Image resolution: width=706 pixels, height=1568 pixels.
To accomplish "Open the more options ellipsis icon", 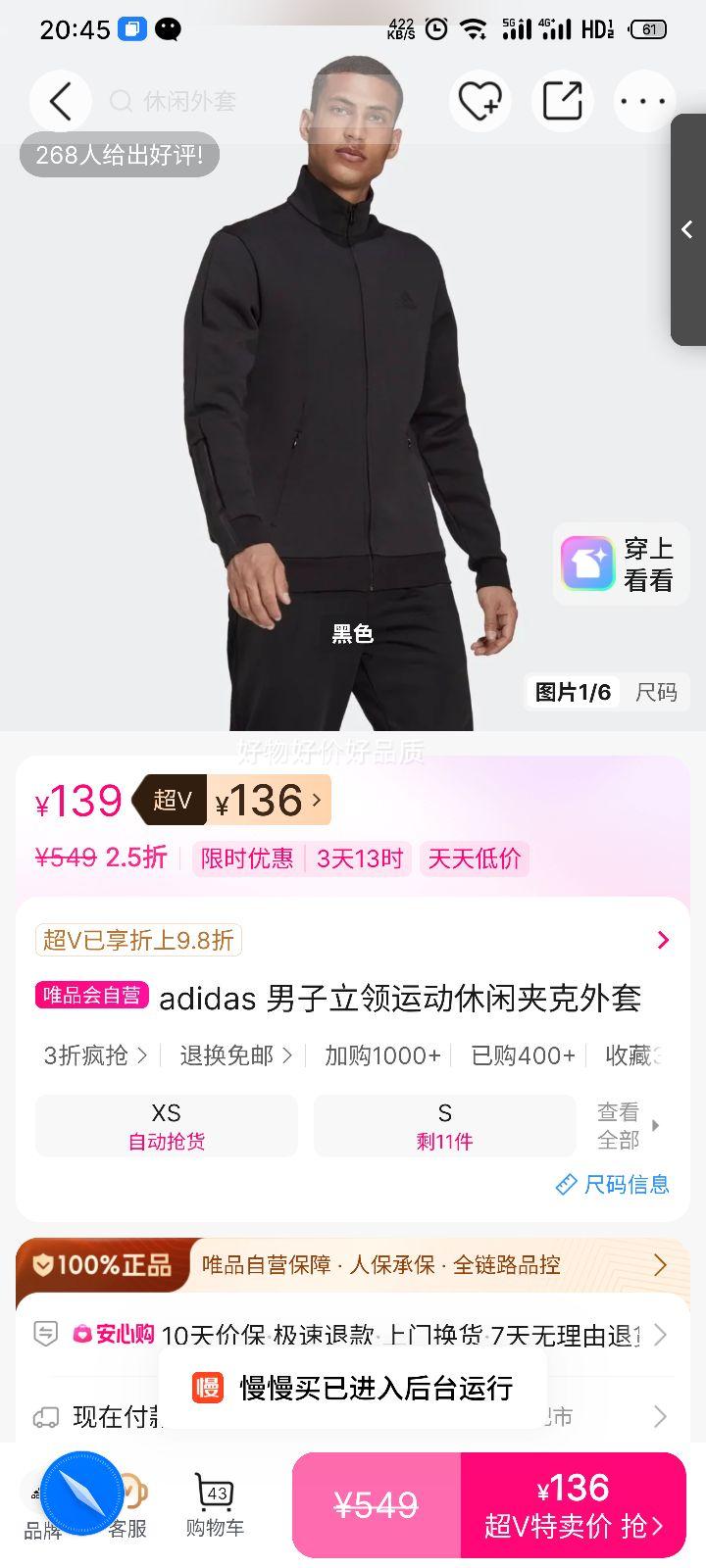I will (644, 101).
